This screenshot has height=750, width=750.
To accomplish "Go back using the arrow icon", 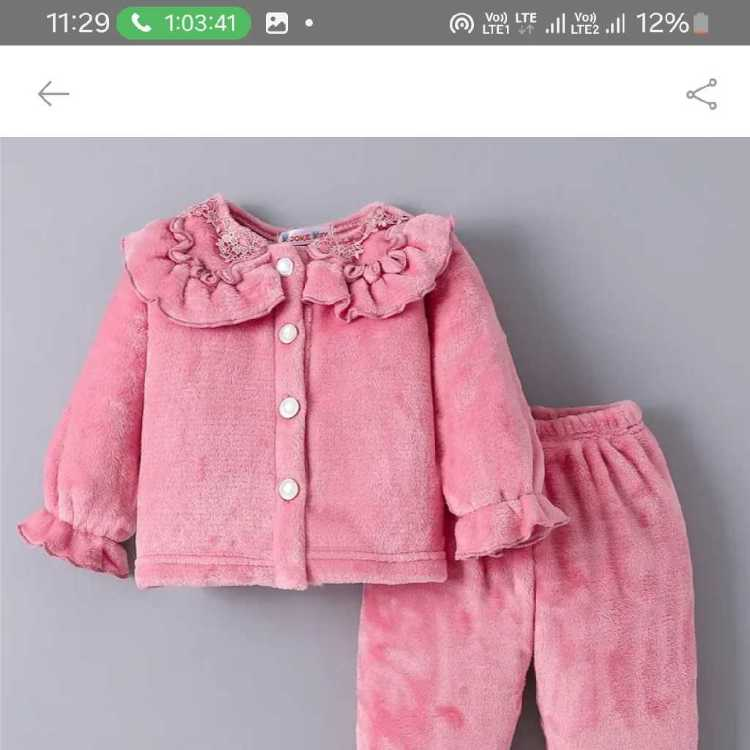I will [x=53, y=94].
